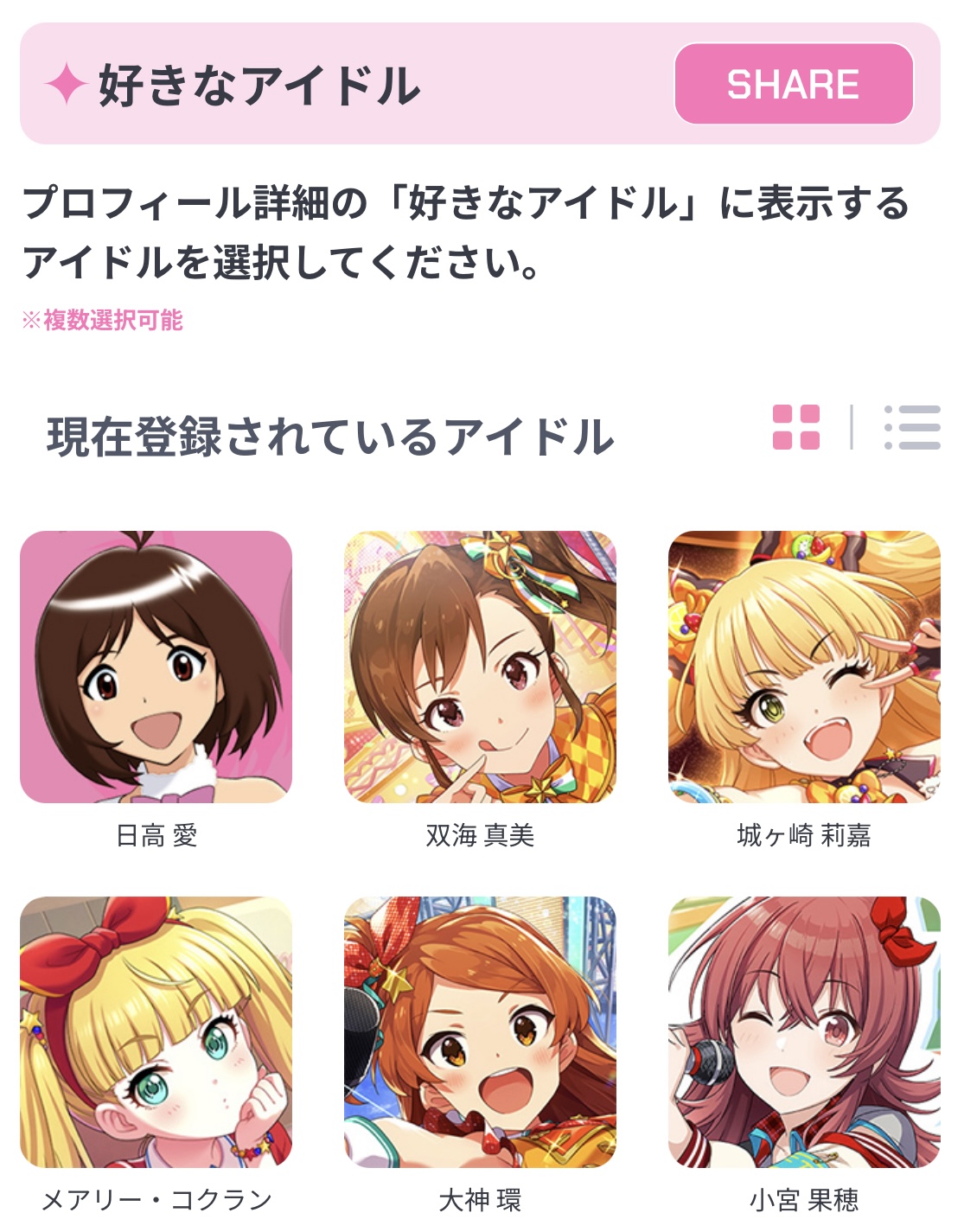Tap the 大神 環 idol portrait
This screenshot has height=1232, width=964.
[480, 1032]
